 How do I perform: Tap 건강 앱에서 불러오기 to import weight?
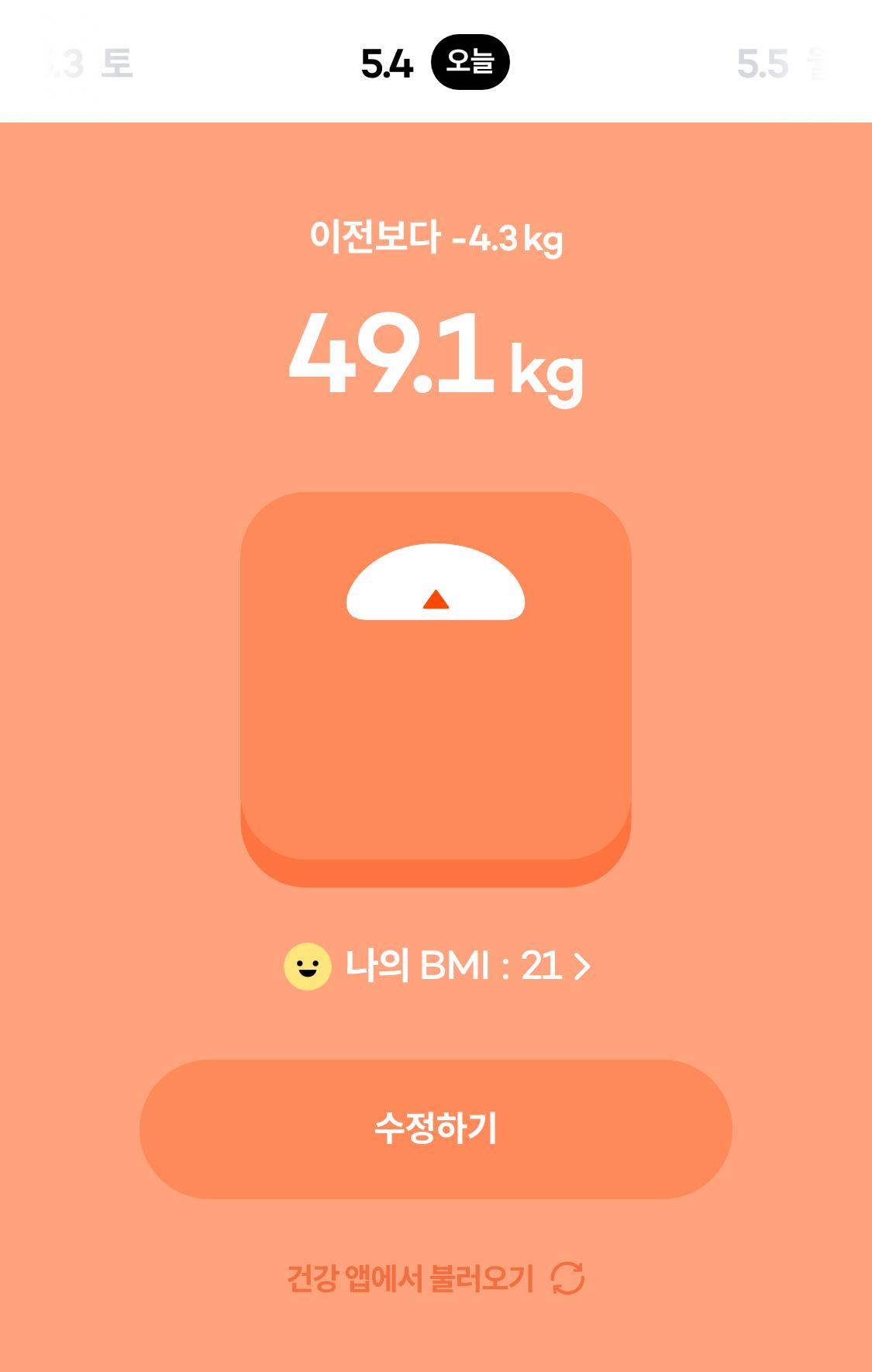pos(436,1278)
